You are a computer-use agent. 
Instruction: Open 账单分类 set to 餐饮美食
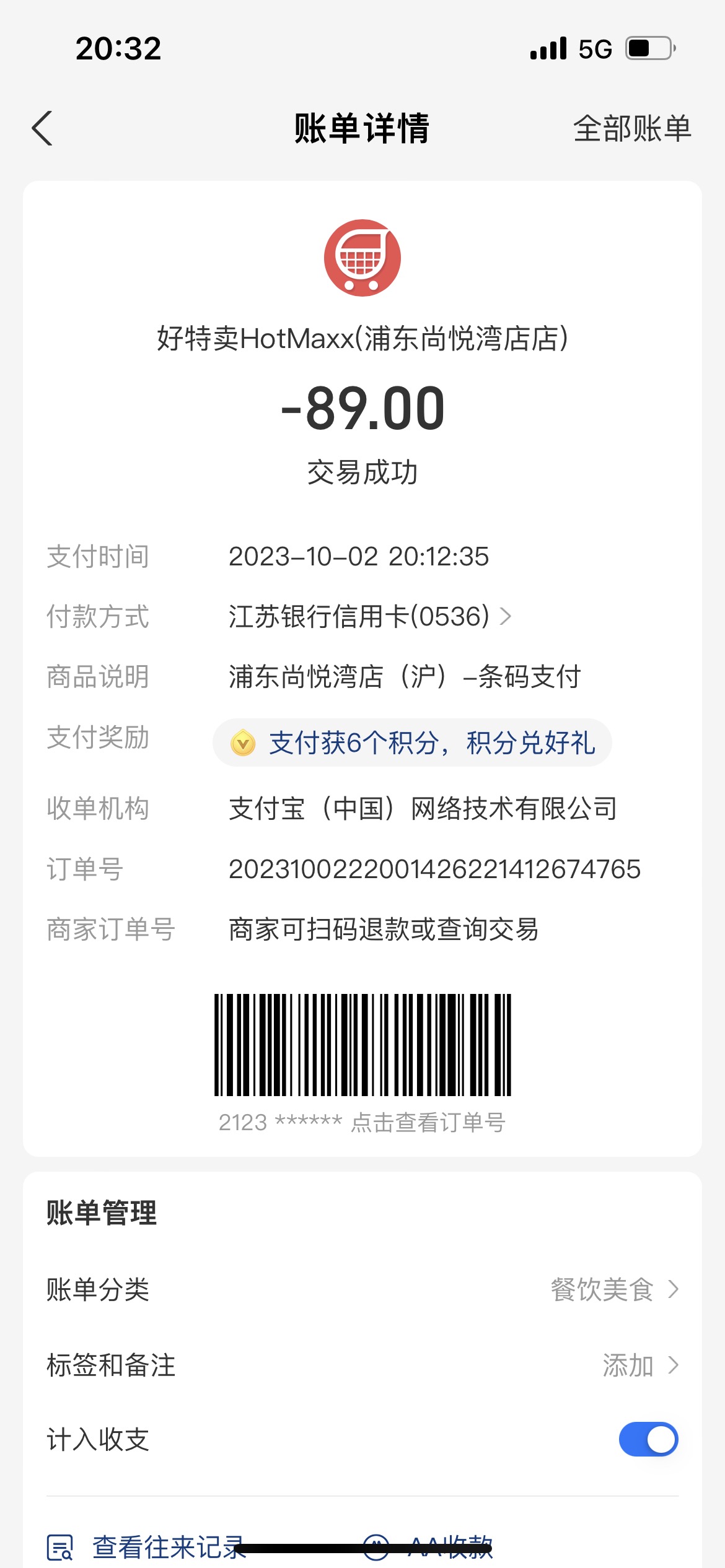(x=362, y=1289)
